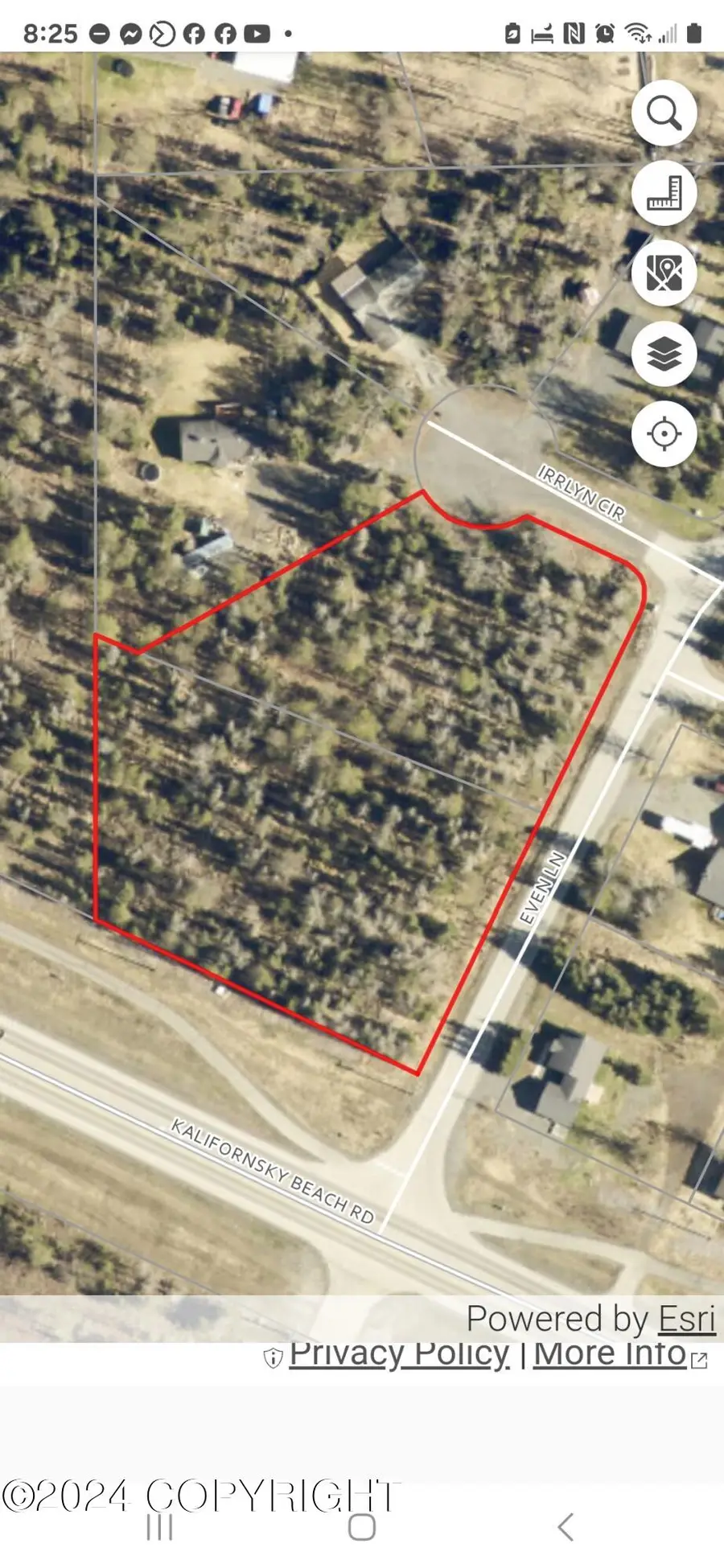Open the Privacy Policy link

tap(399, 1354)
